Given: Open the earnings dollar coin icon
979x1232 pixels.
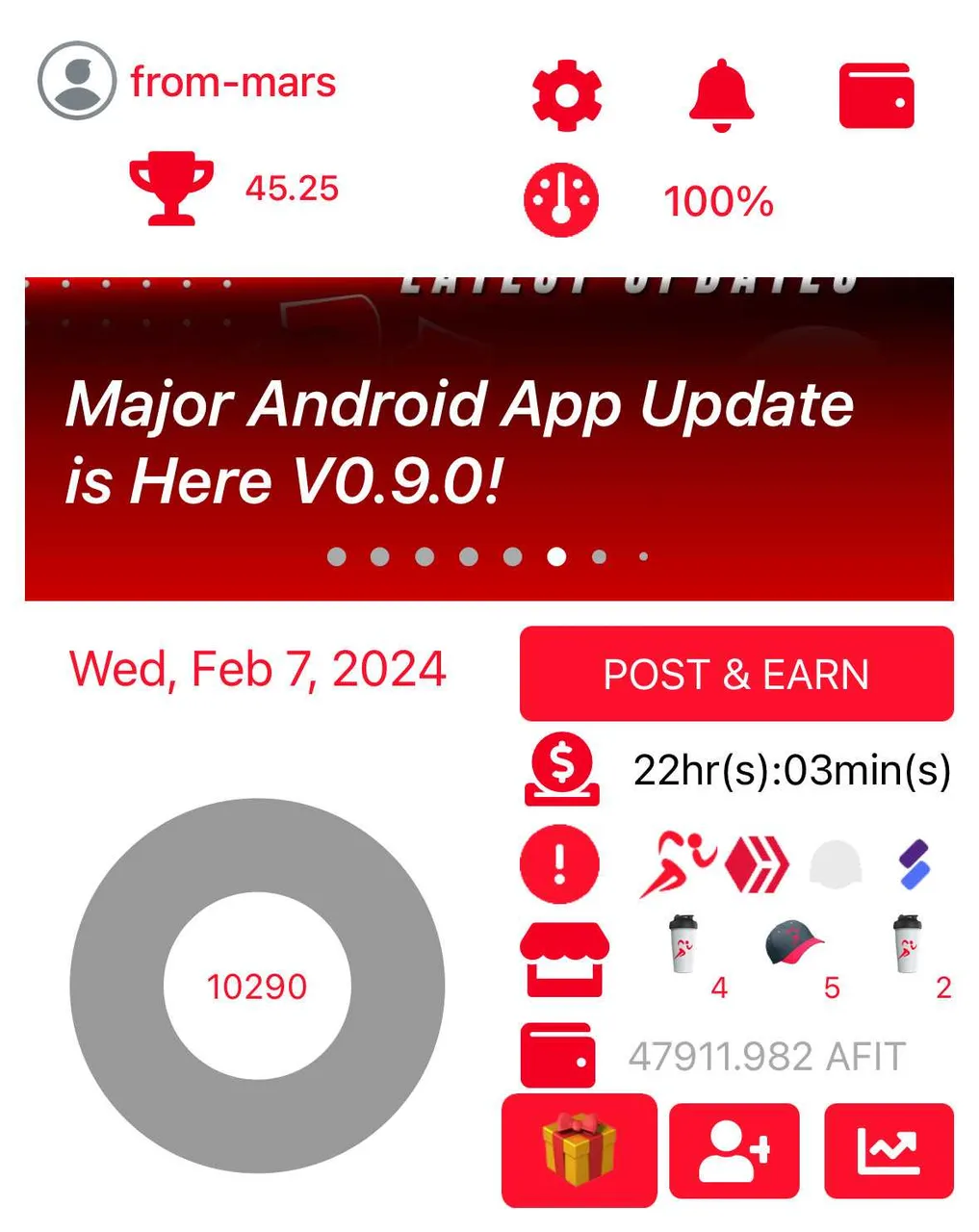Looking at the screenshot, I should tap(561, 769).
